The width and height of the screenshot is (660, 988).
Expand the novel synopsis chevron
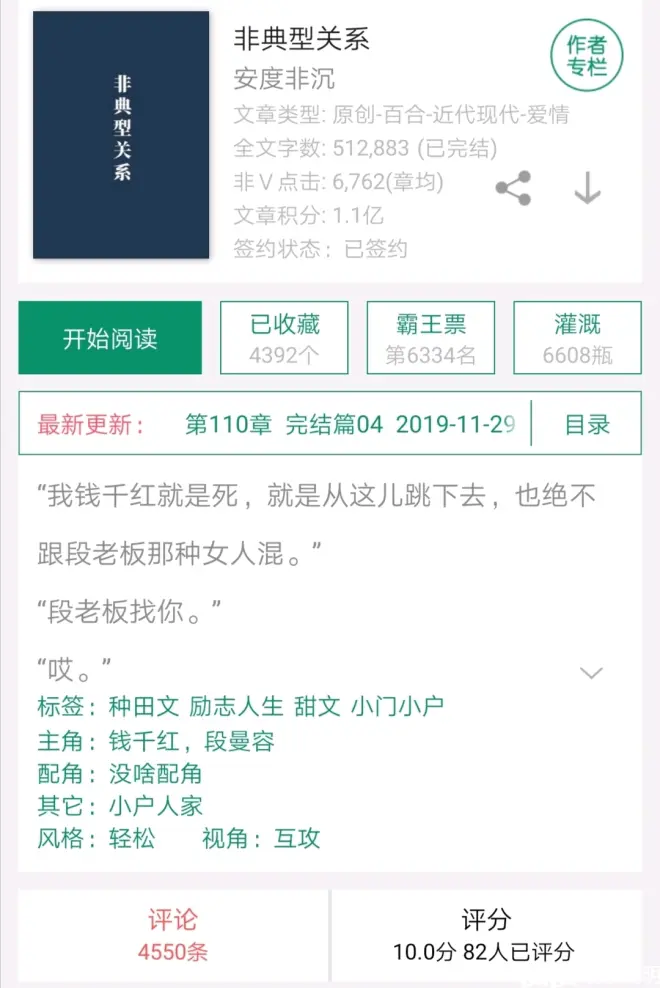point(592,672)
